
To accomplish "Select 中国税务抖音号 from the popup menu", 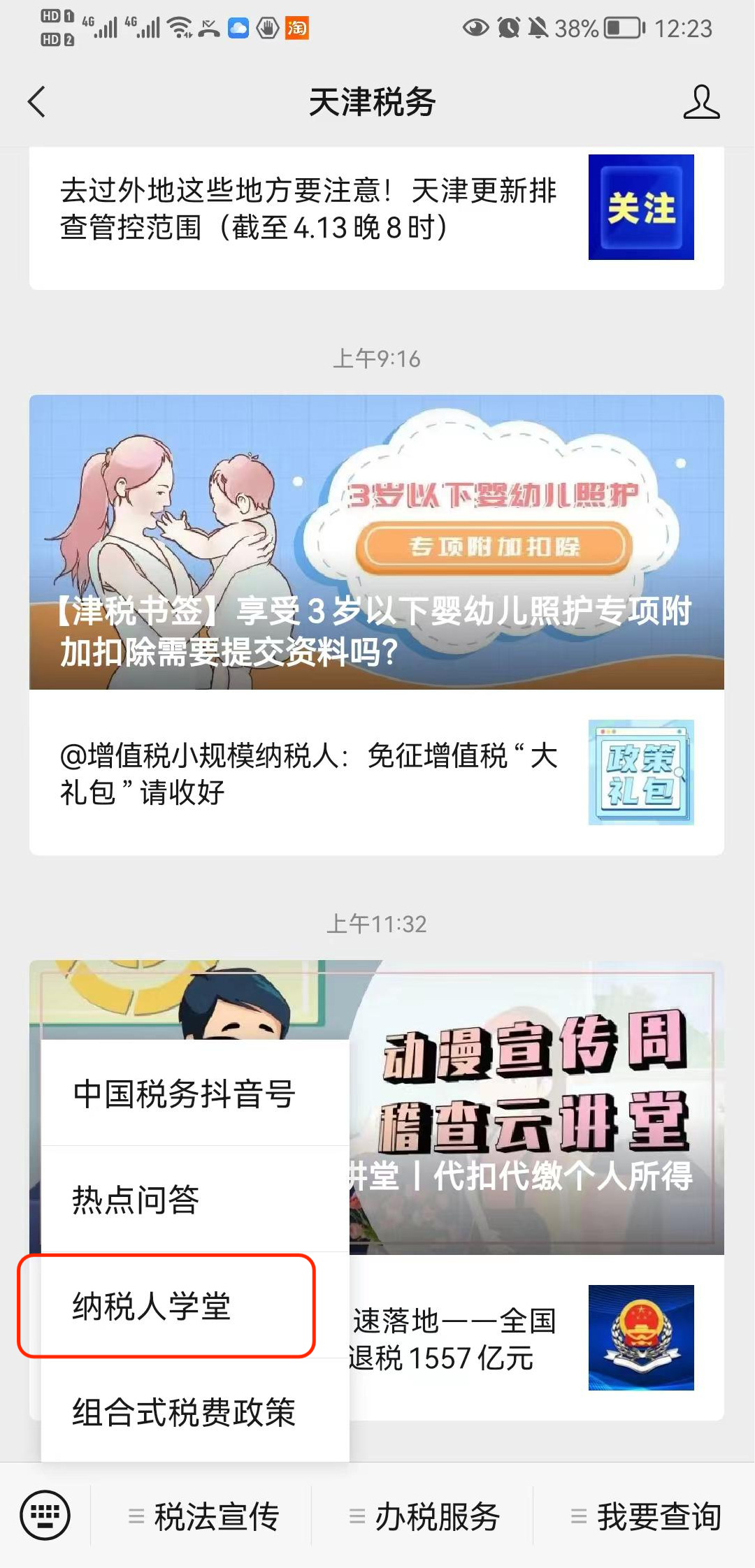I will [x=195, y=1094].
